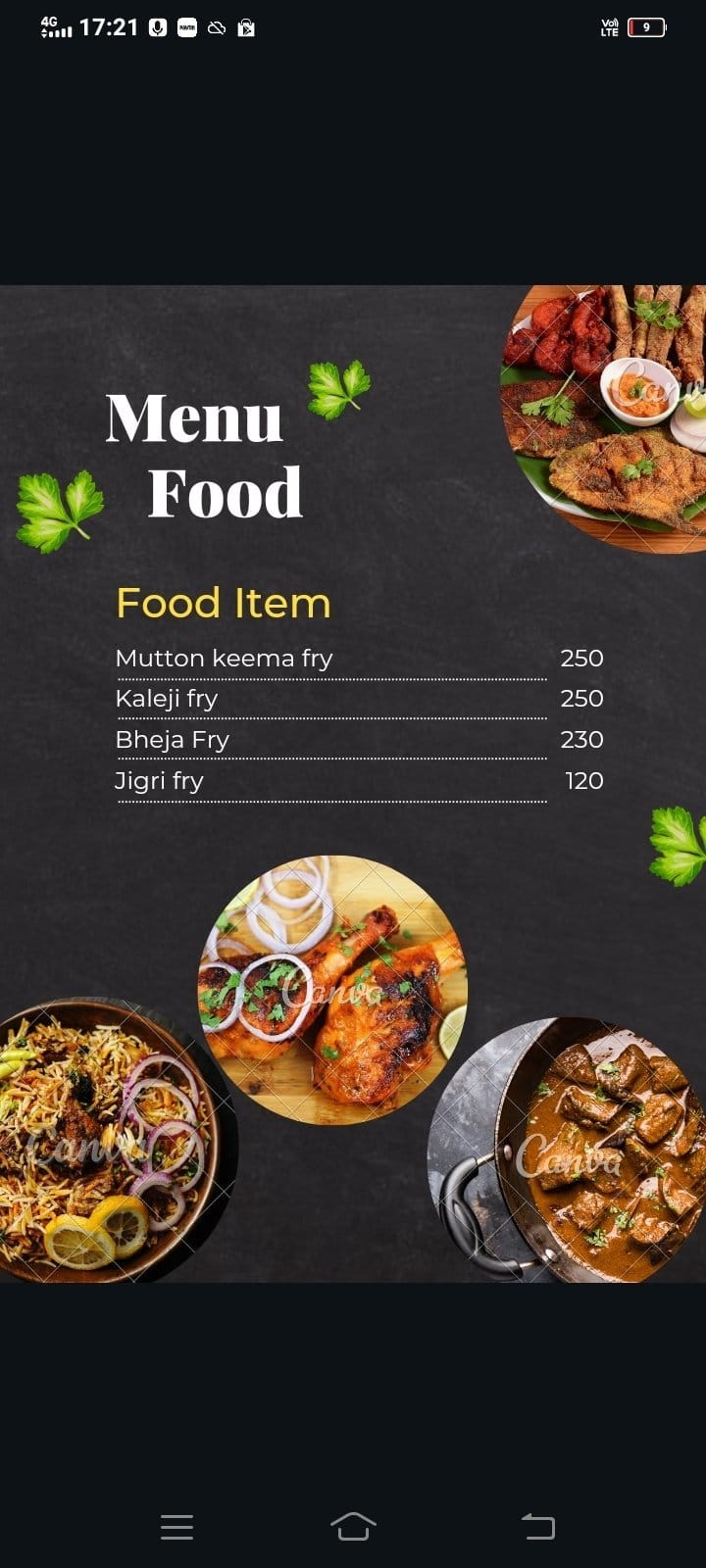Open recent apps from the navigation bar

(x=176, y=1526)
